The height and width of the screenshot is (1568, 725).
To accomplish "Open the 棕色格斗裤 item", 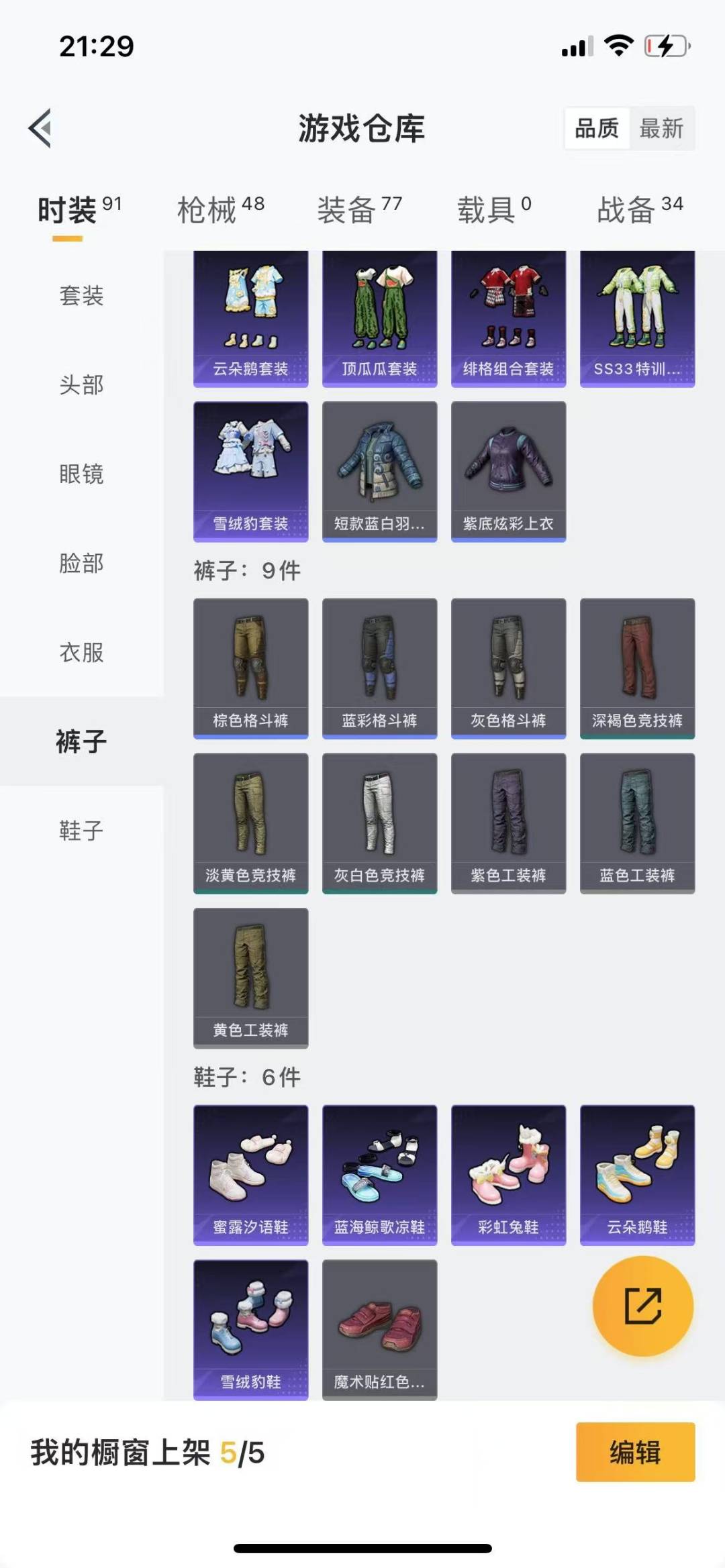I will click(251, 668).
